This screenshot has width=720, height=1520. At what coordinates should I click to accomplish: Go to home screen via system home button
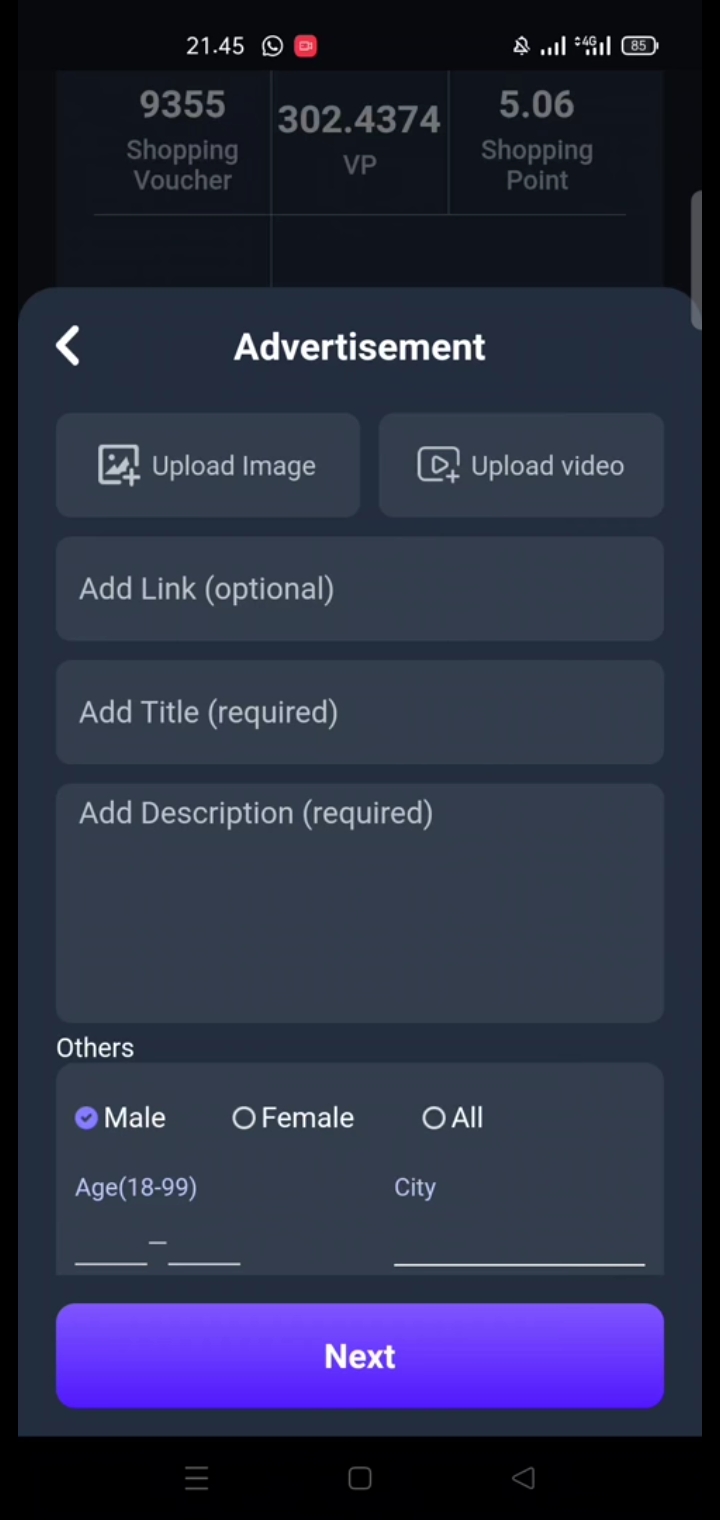(360, 1478)
